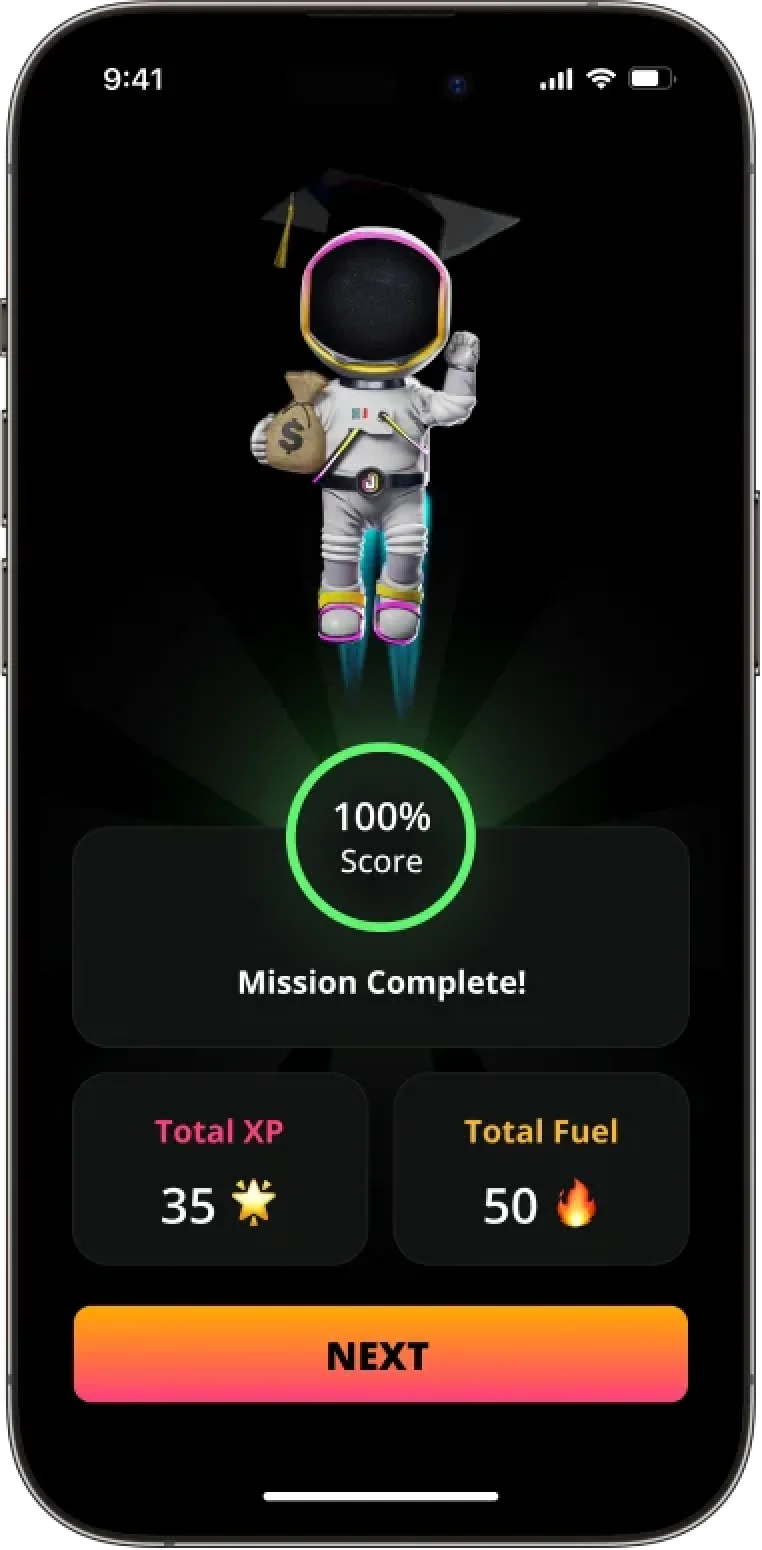This screenshot has width=762, height=1550.
Task: Tap the Mission Complete message card
Action: point(381,982)
